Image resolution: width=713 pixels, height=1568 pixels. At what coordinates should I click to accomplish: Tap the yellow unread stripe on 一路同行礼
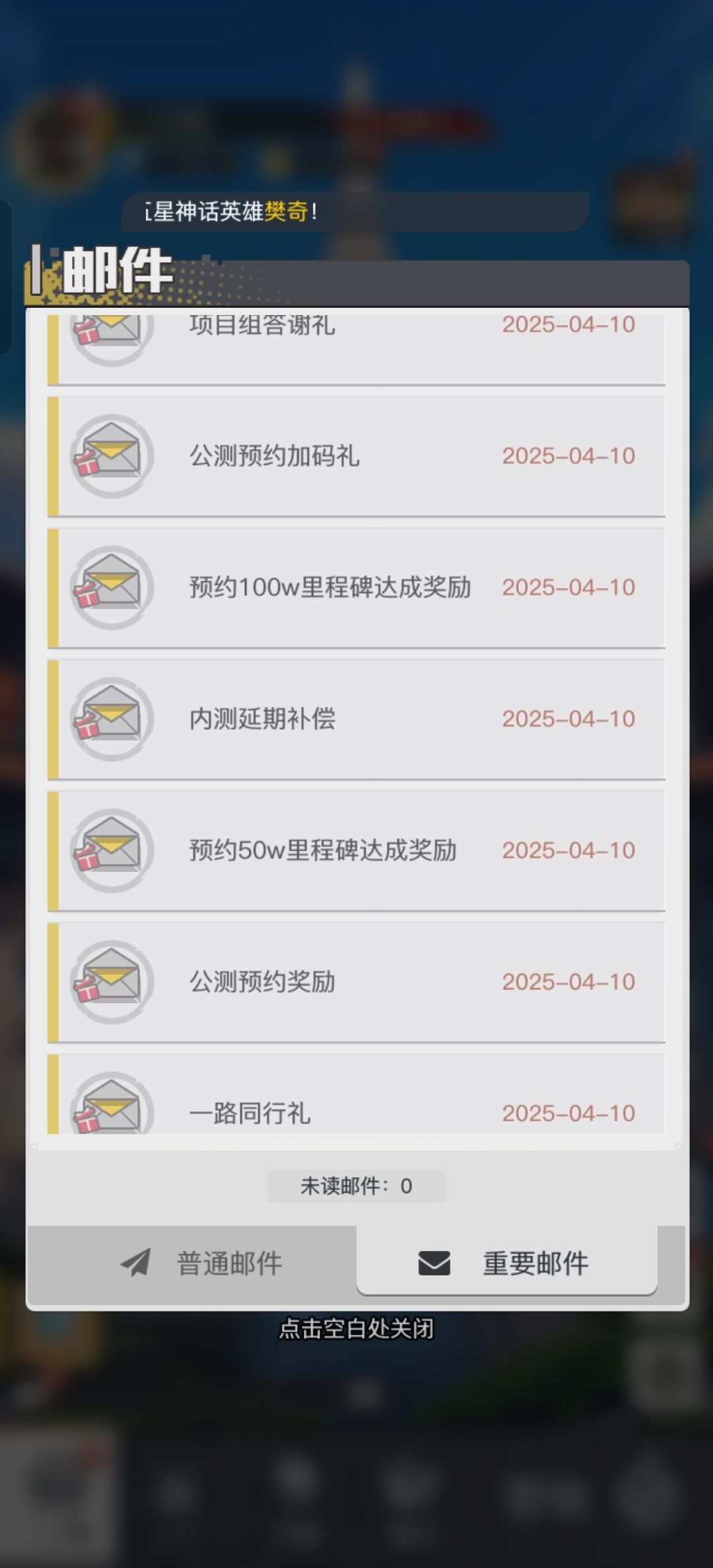click(53, 1095)
